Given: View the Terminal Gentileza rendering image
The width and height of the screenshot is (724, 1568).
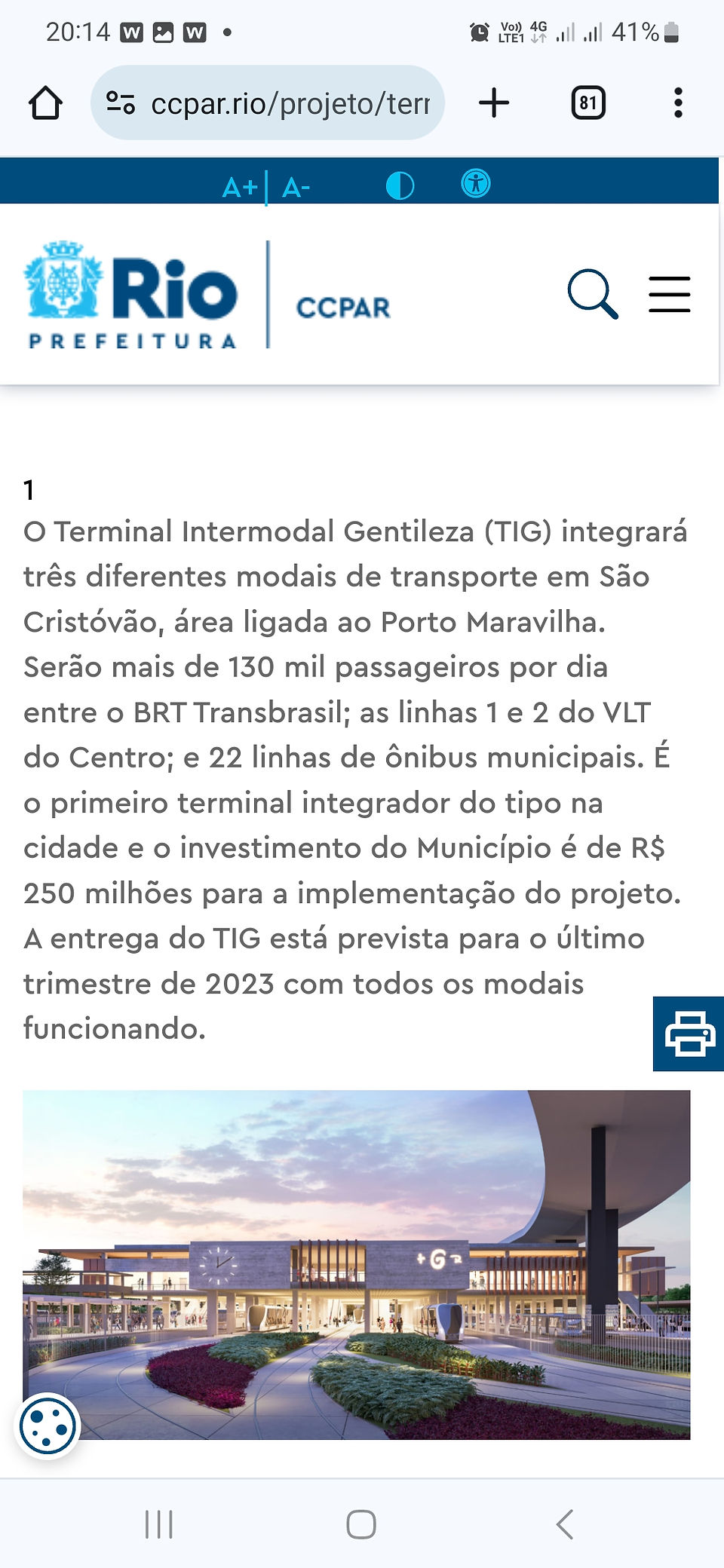Looking at the screenshot, I should (357, 1265).
